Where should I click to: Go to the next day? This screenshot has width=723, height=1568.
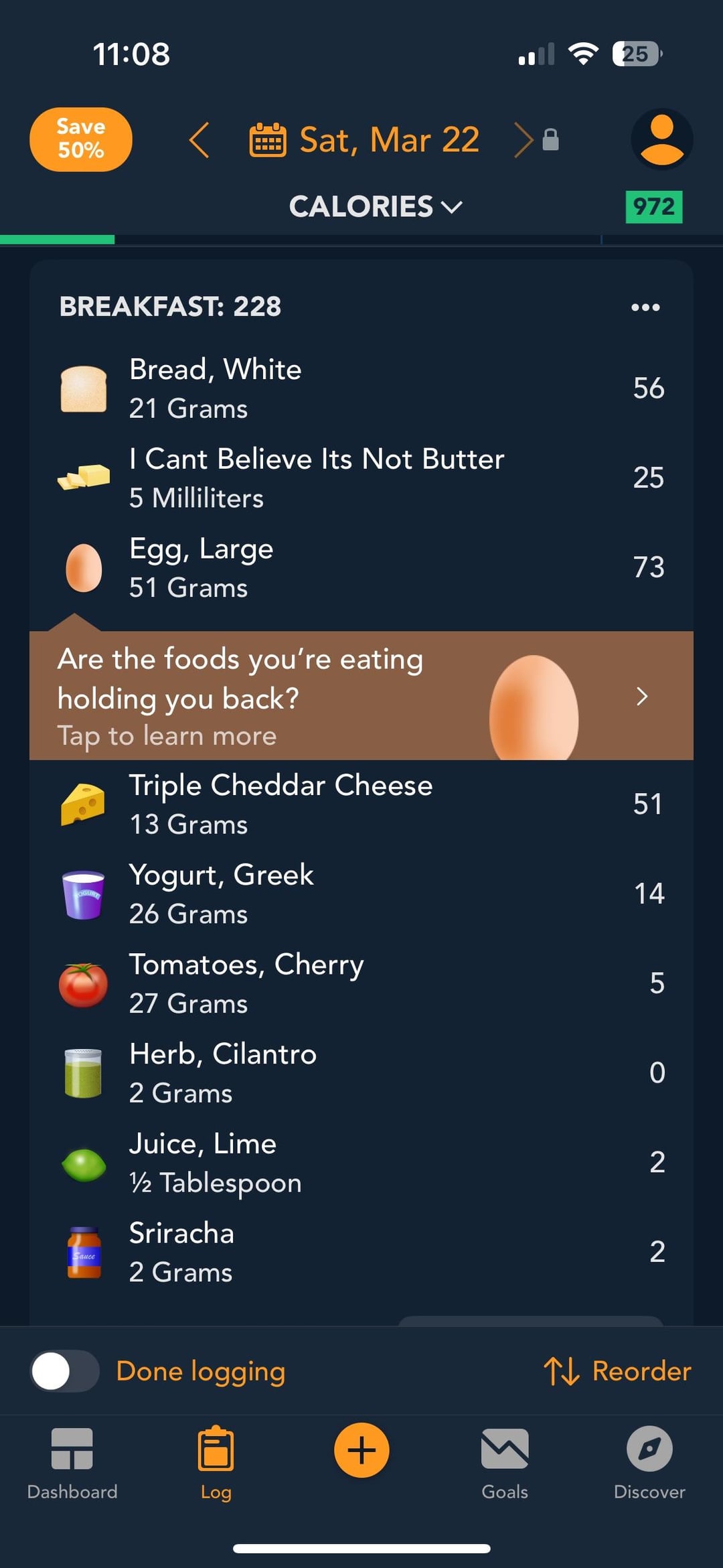[523, 140]
